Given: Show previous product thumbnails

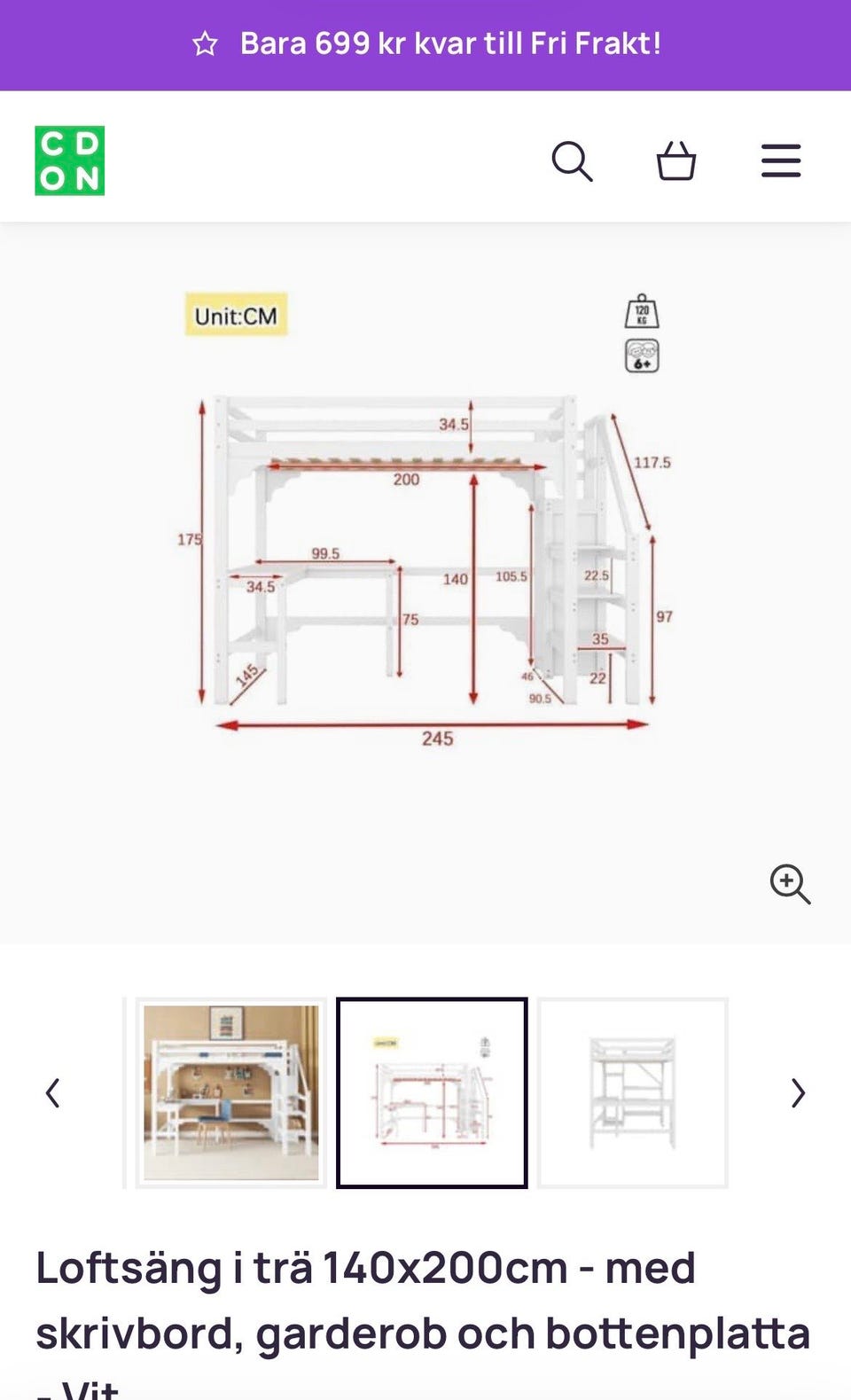Looking at the screenshot, I should pyautogui.click(x=53, y=1092).
